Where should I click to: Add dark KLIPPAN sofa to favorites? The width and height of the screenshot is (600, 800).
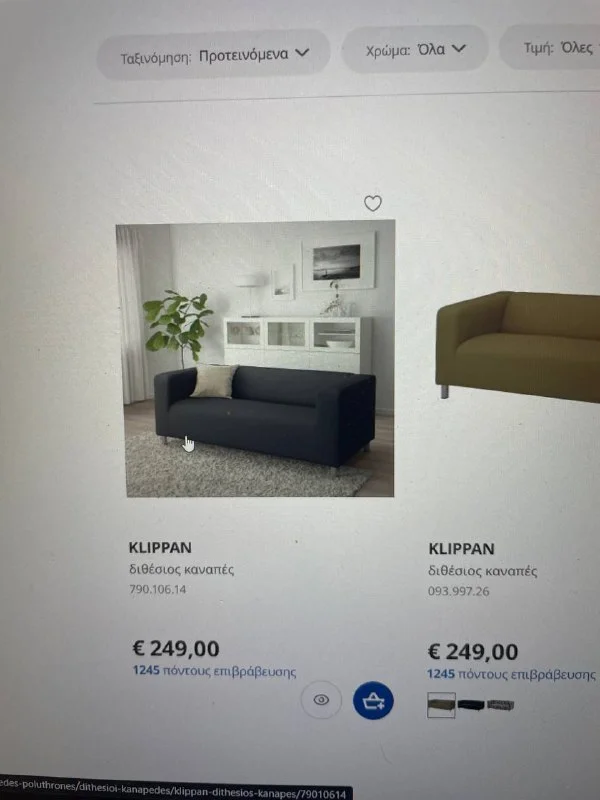(x=372, y=204)
